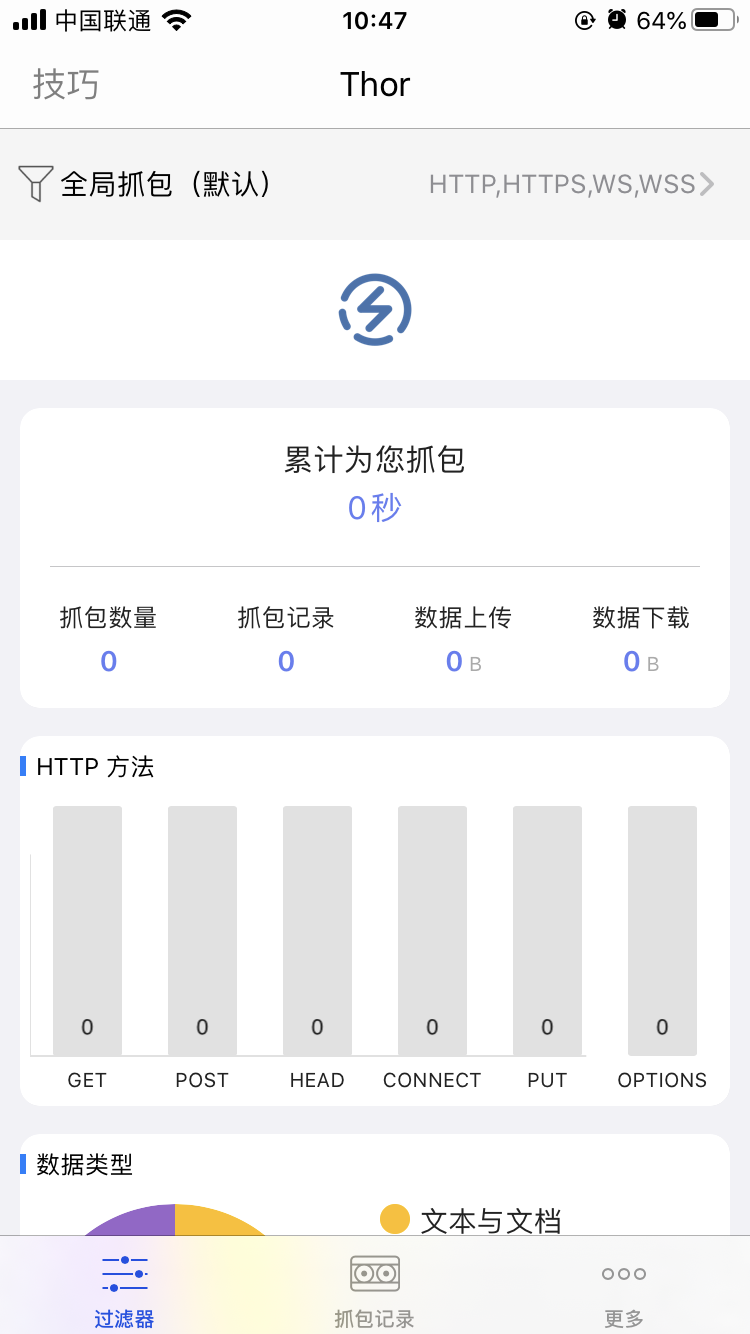Tap the 更多 three-dots icon
Viewport: 750px width, 1334px height.
[x=623, y=1272]
